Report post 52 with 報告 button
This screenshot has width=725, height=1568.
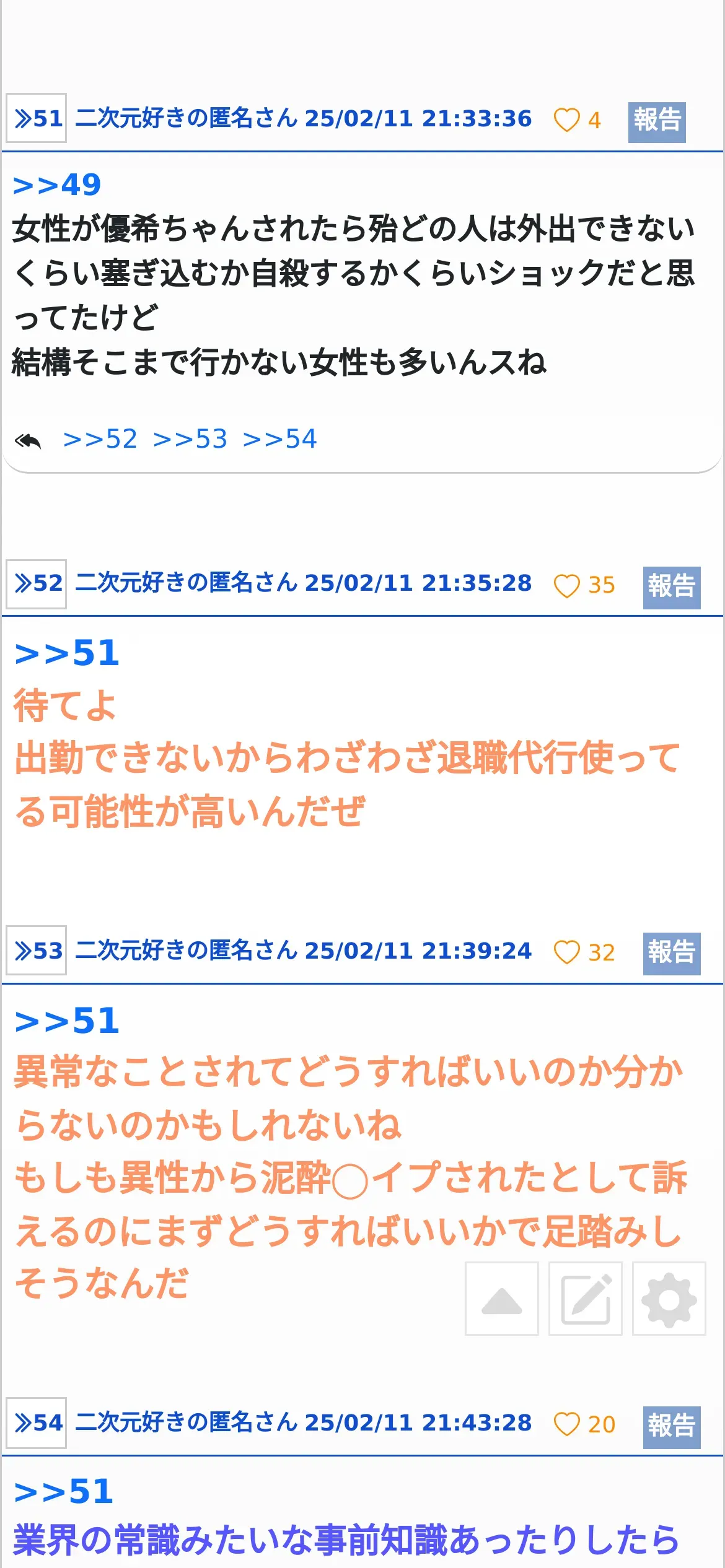[672, 588]
